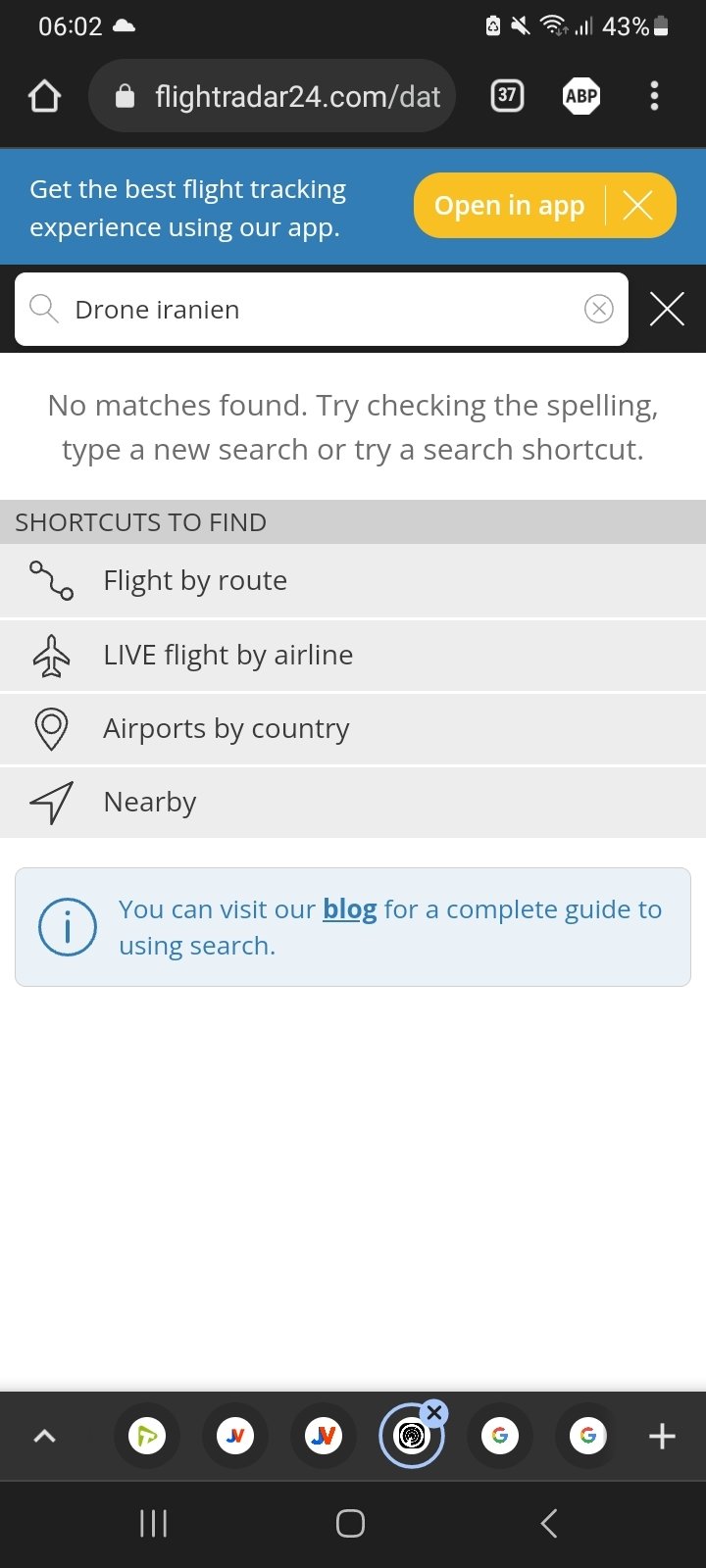This screenshot has width=706, height=1568.
Task: Choose LIVE flight by airline
Action: click(353, 655)
